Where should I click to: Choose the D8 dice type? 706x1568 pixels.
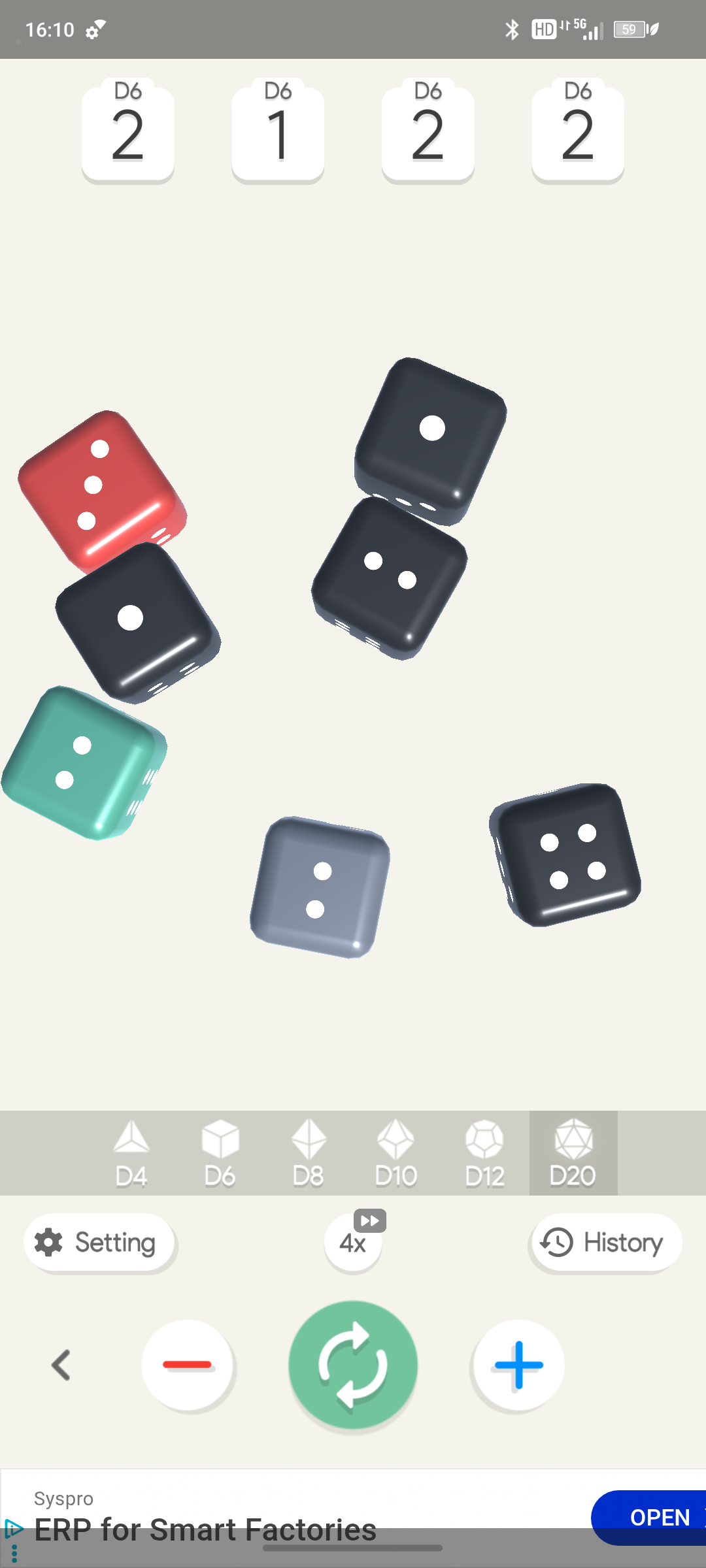[x=309, y=1153]
